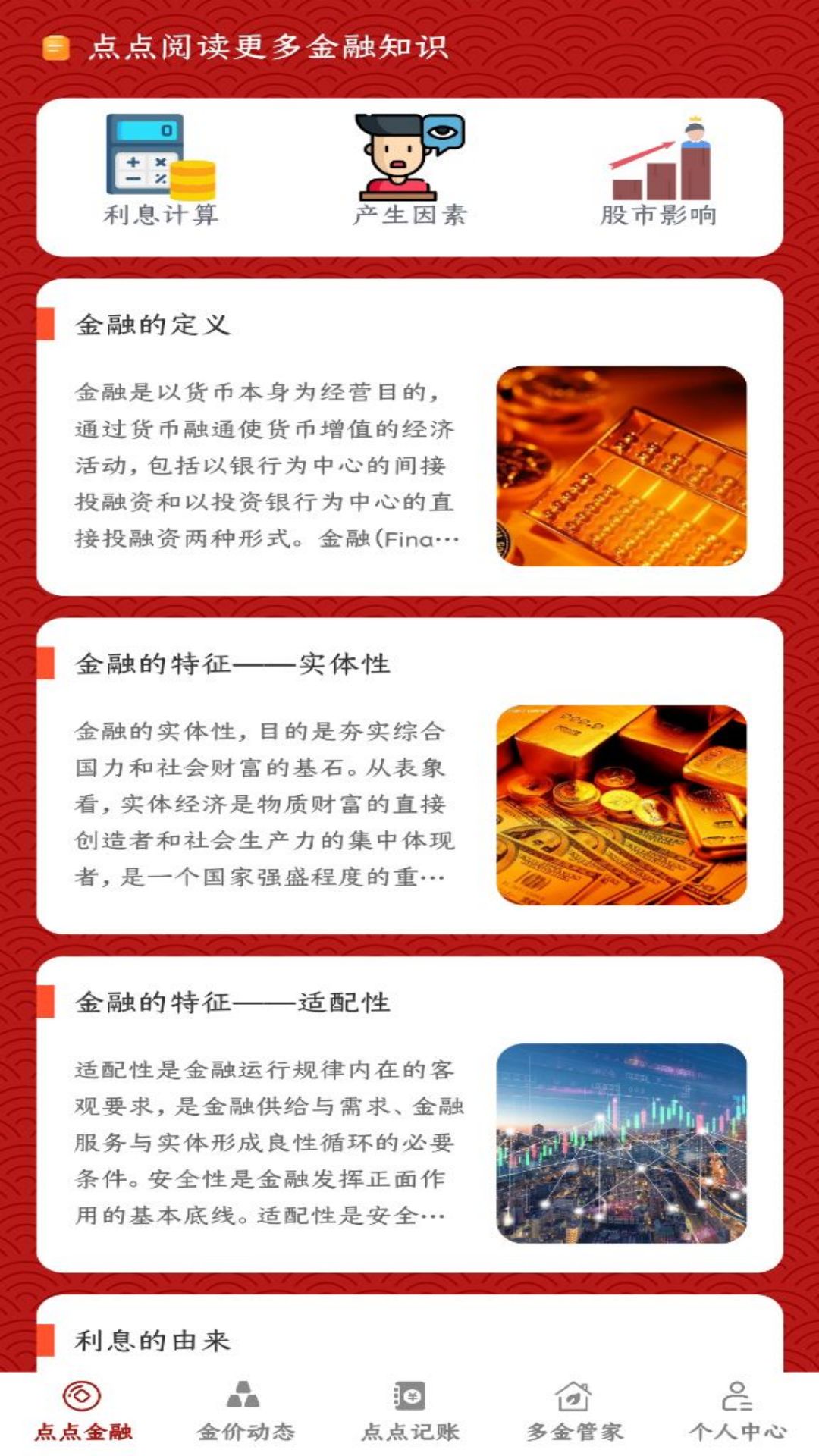Click the gold bars and coins image
The height and width of the screenshot is (1456, 819).
pyautogui.click(x=622, y=800)
